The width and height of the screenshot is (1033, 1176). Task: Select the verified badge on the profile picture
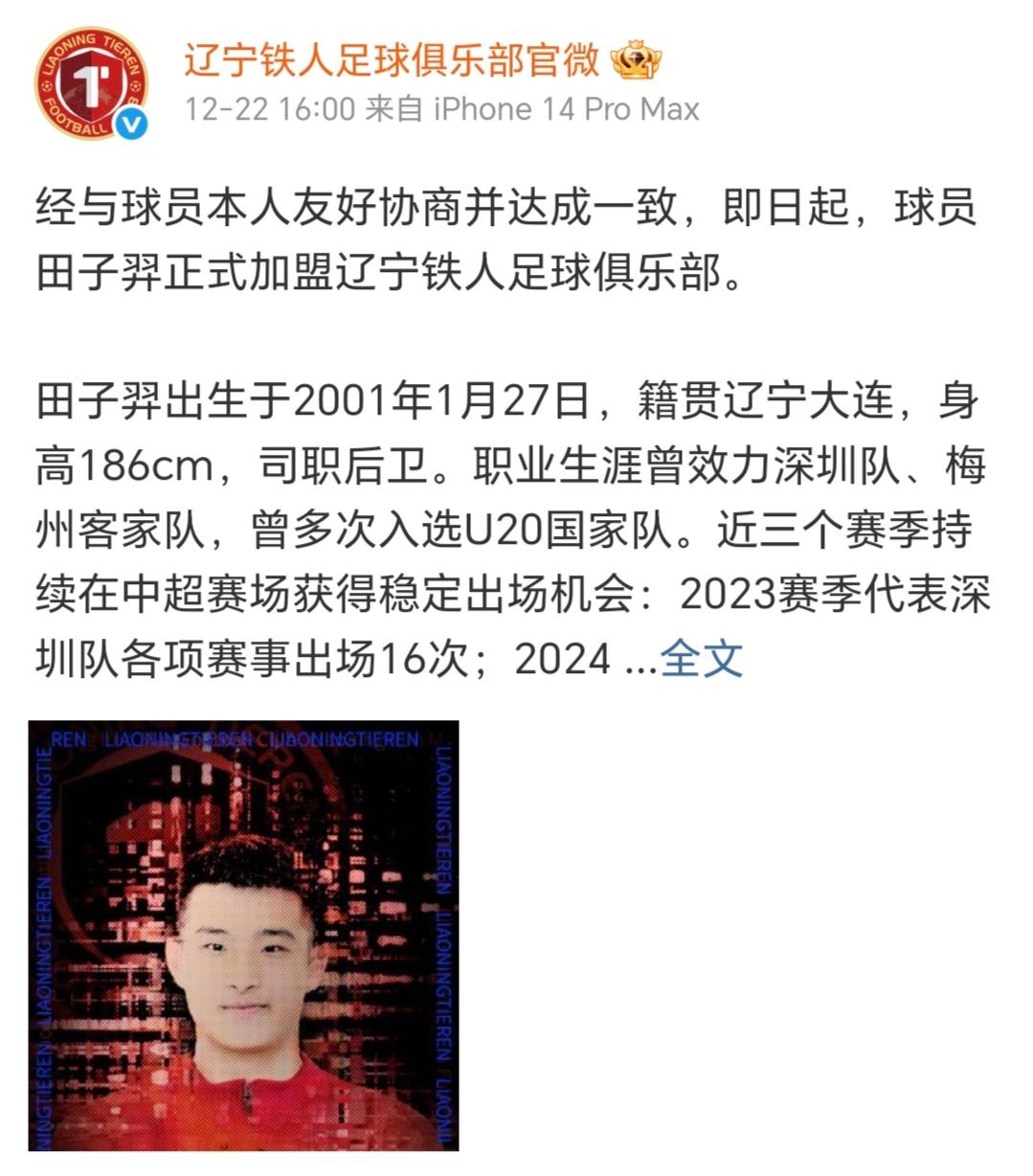tap(130, 123)
